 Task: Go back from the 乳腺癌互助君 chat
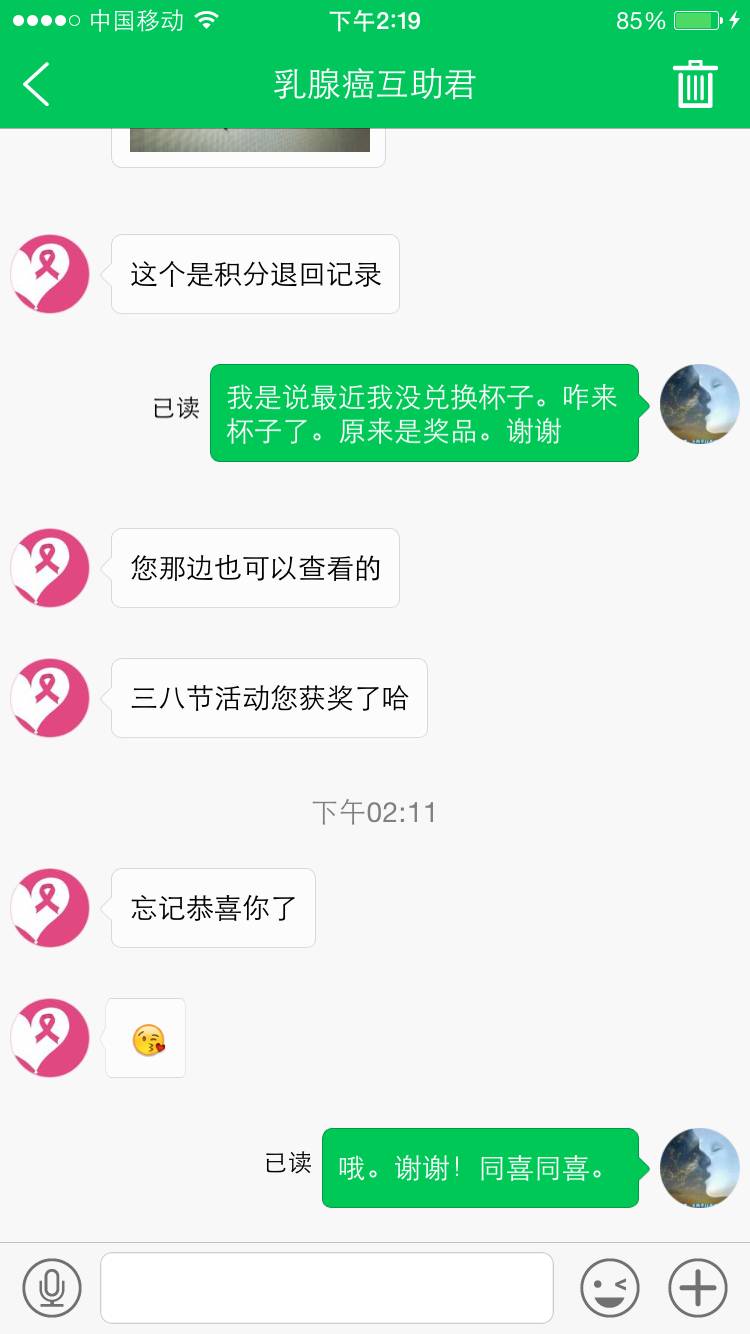37,84
